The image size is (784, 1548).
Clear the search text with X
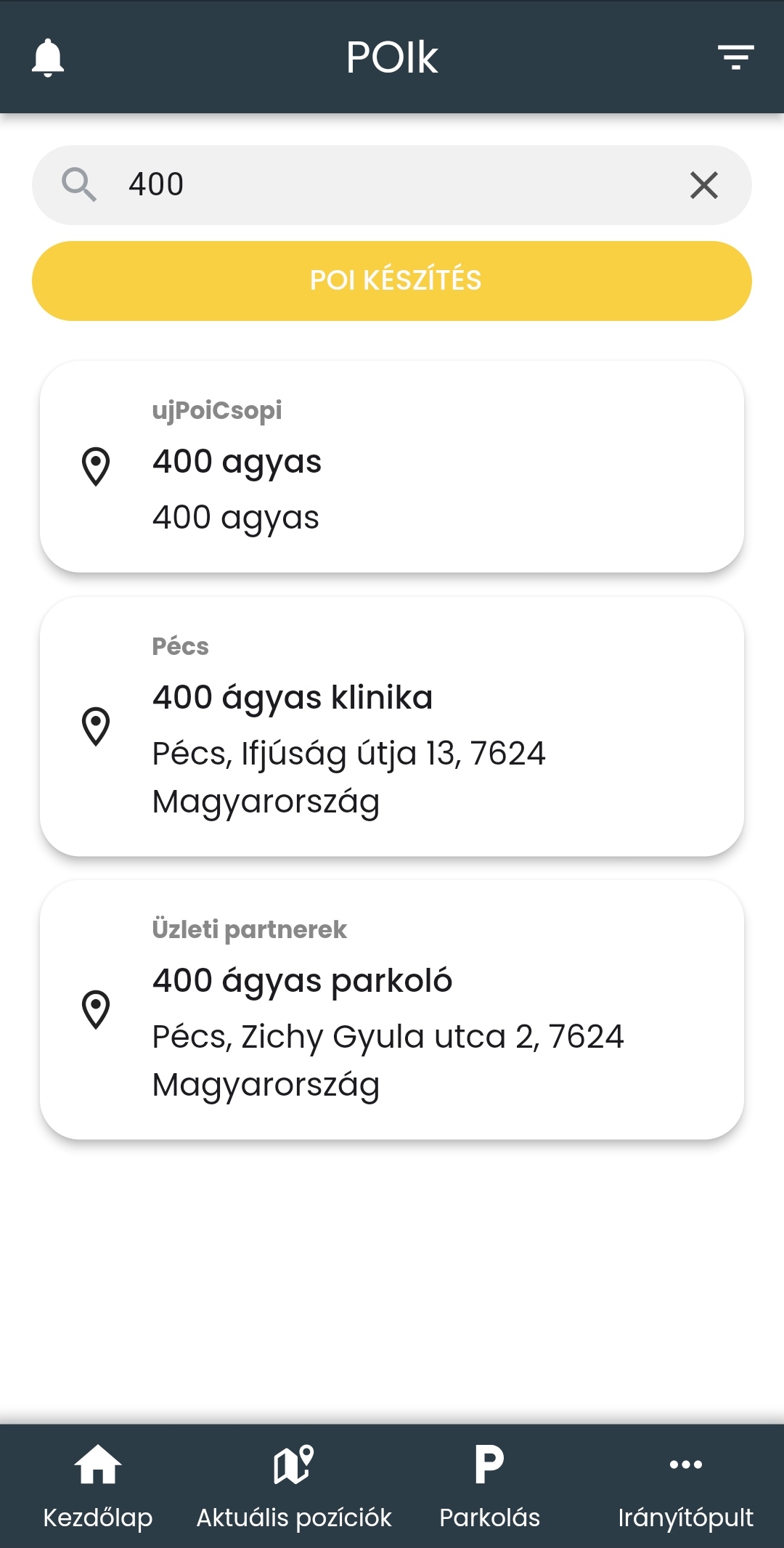(703, 185)
